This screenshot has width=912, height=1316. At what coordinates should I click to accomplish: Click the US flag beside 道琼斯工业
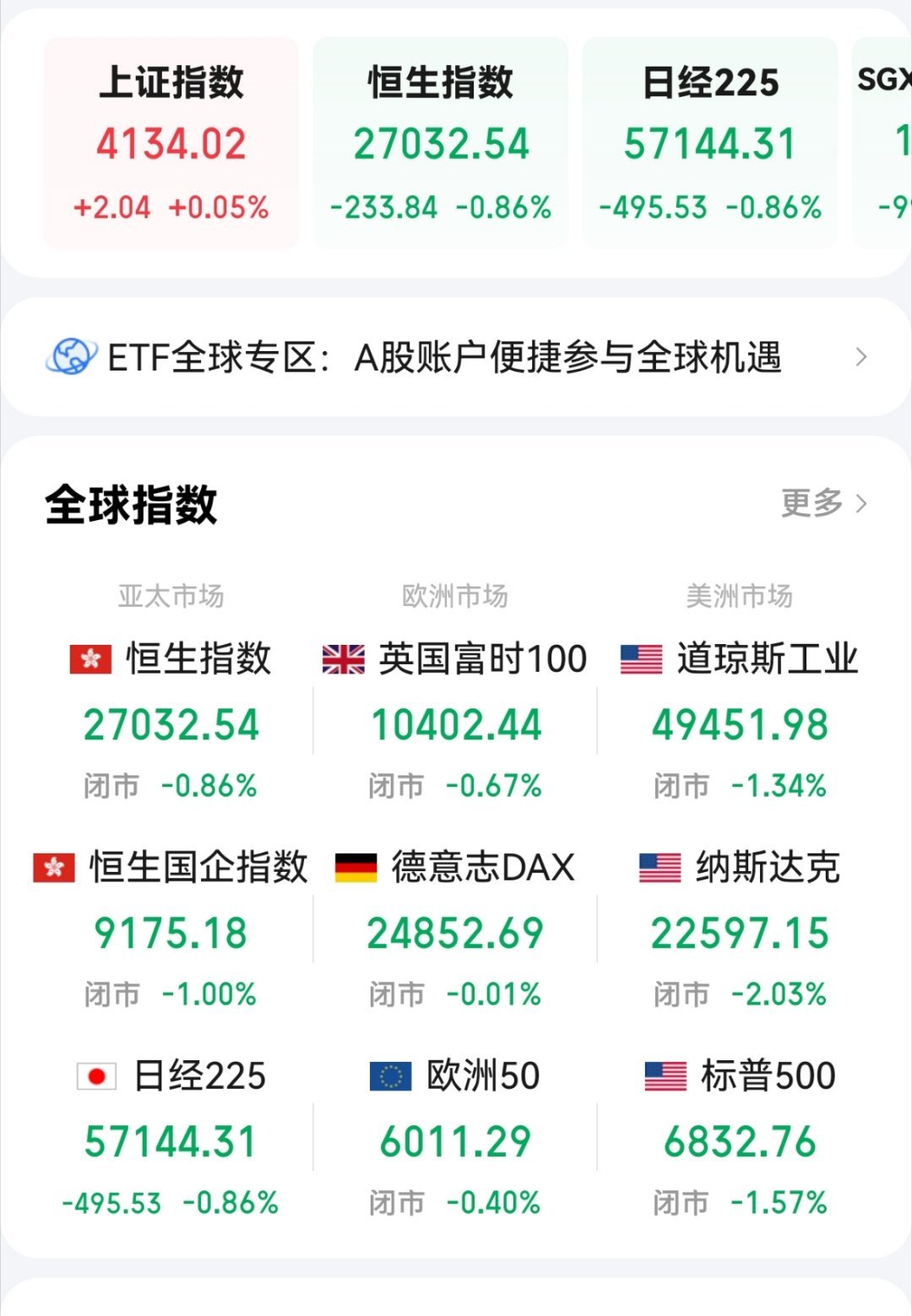[x=641, y=659]
